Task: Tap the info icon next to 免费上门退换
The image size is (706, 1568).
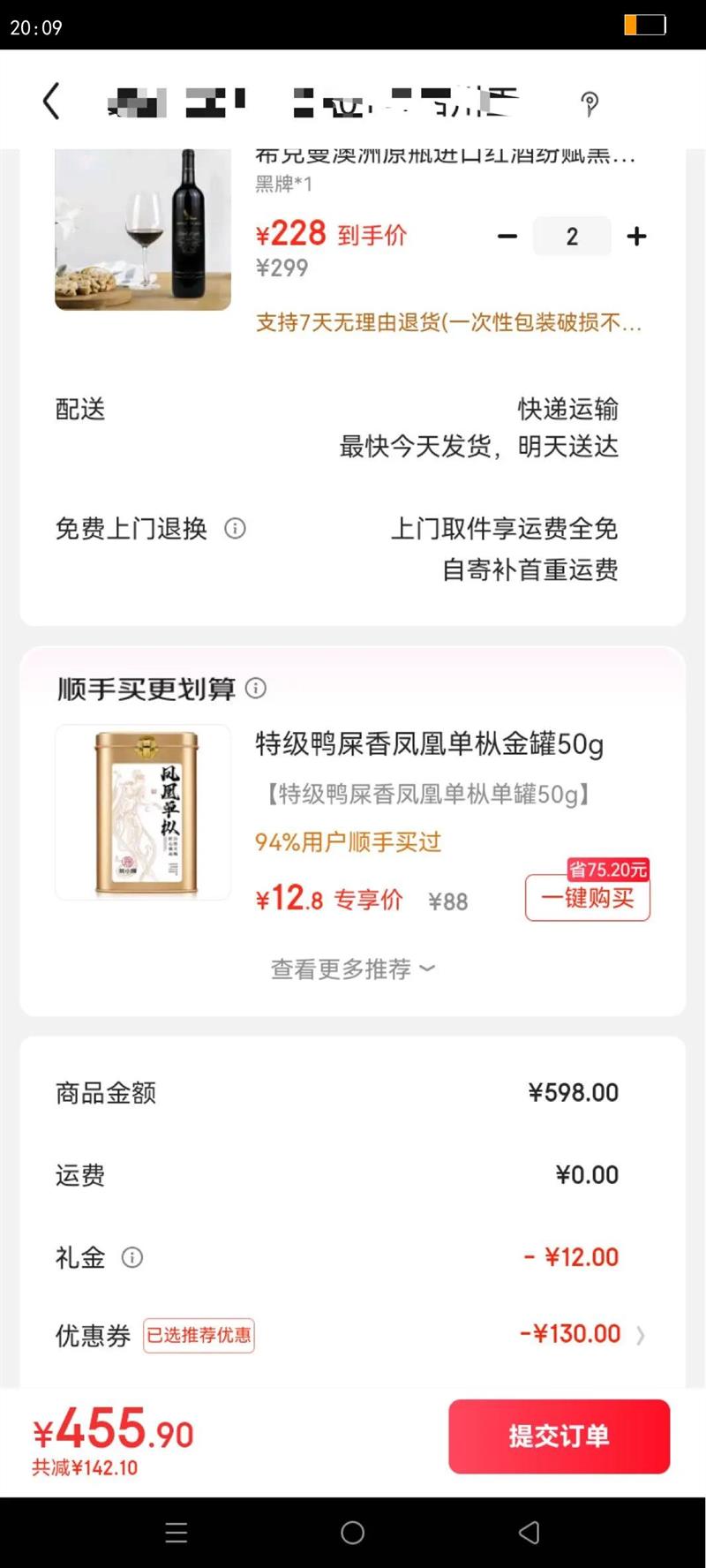Action: click(234, 529)
